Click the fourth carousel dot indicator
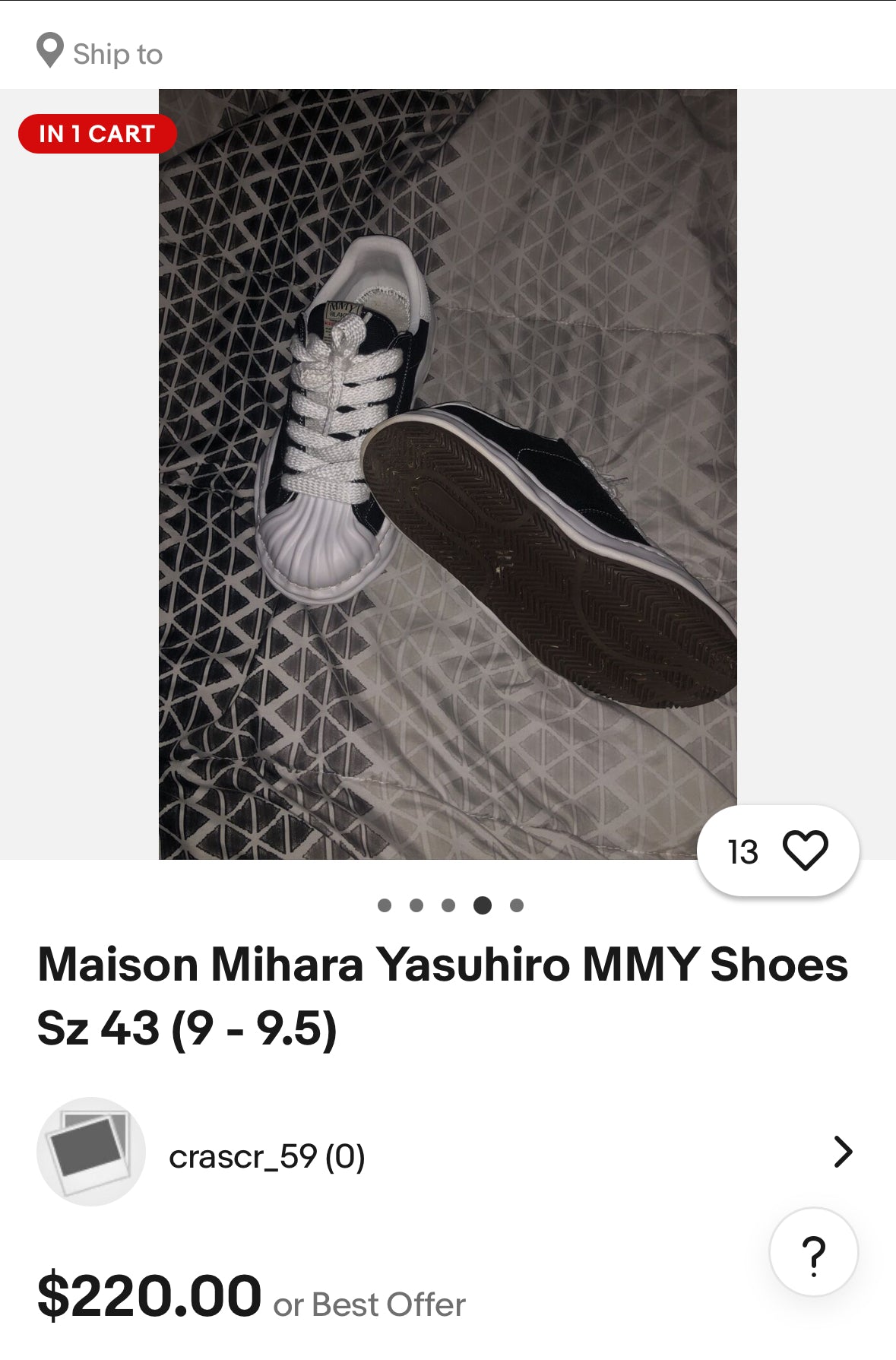Viewport: 896px width, 1360px height. tap(483, 905)
